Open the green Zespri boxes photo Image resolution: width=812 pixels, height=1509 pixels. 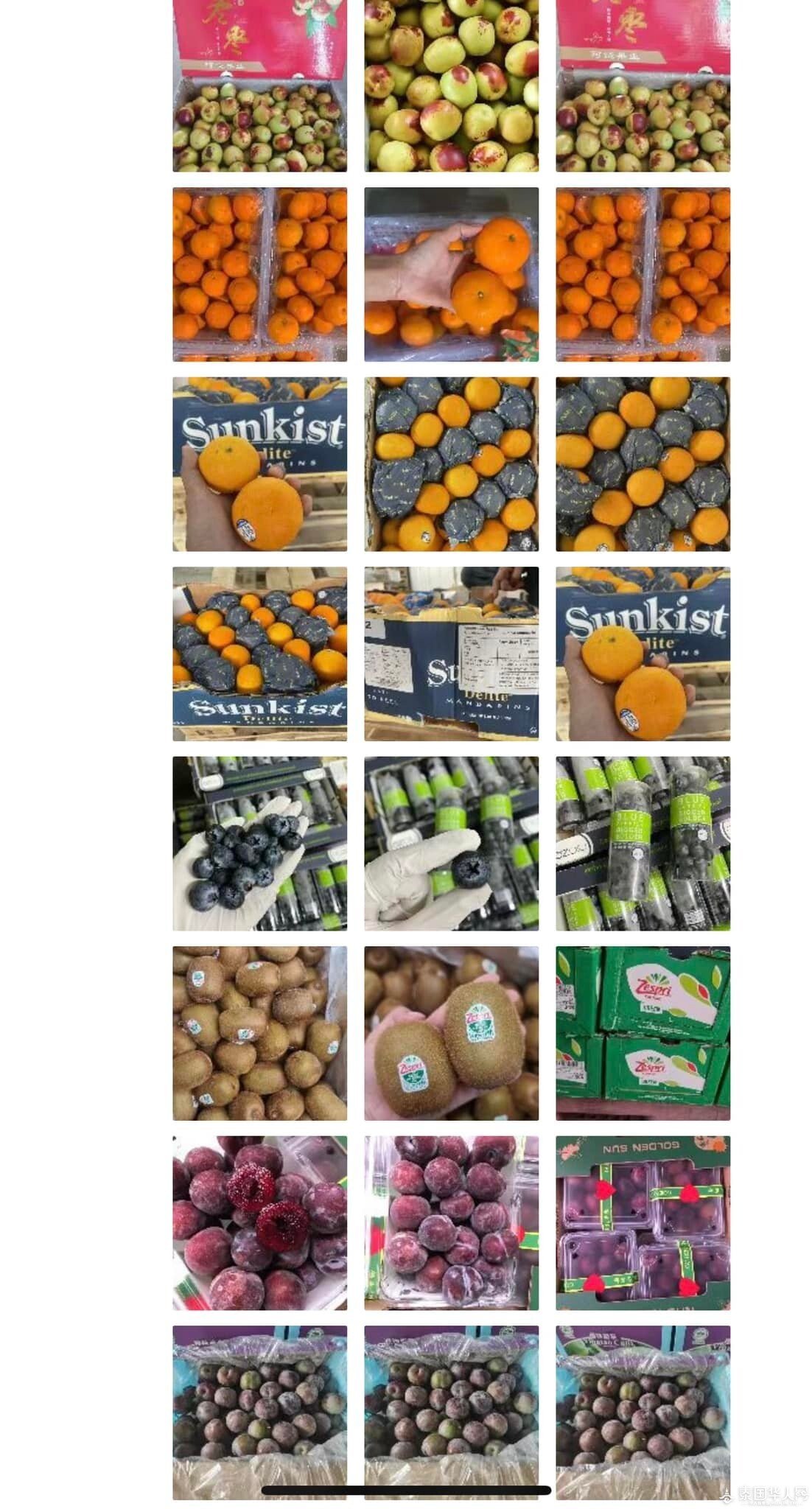tap(643, 1033)
